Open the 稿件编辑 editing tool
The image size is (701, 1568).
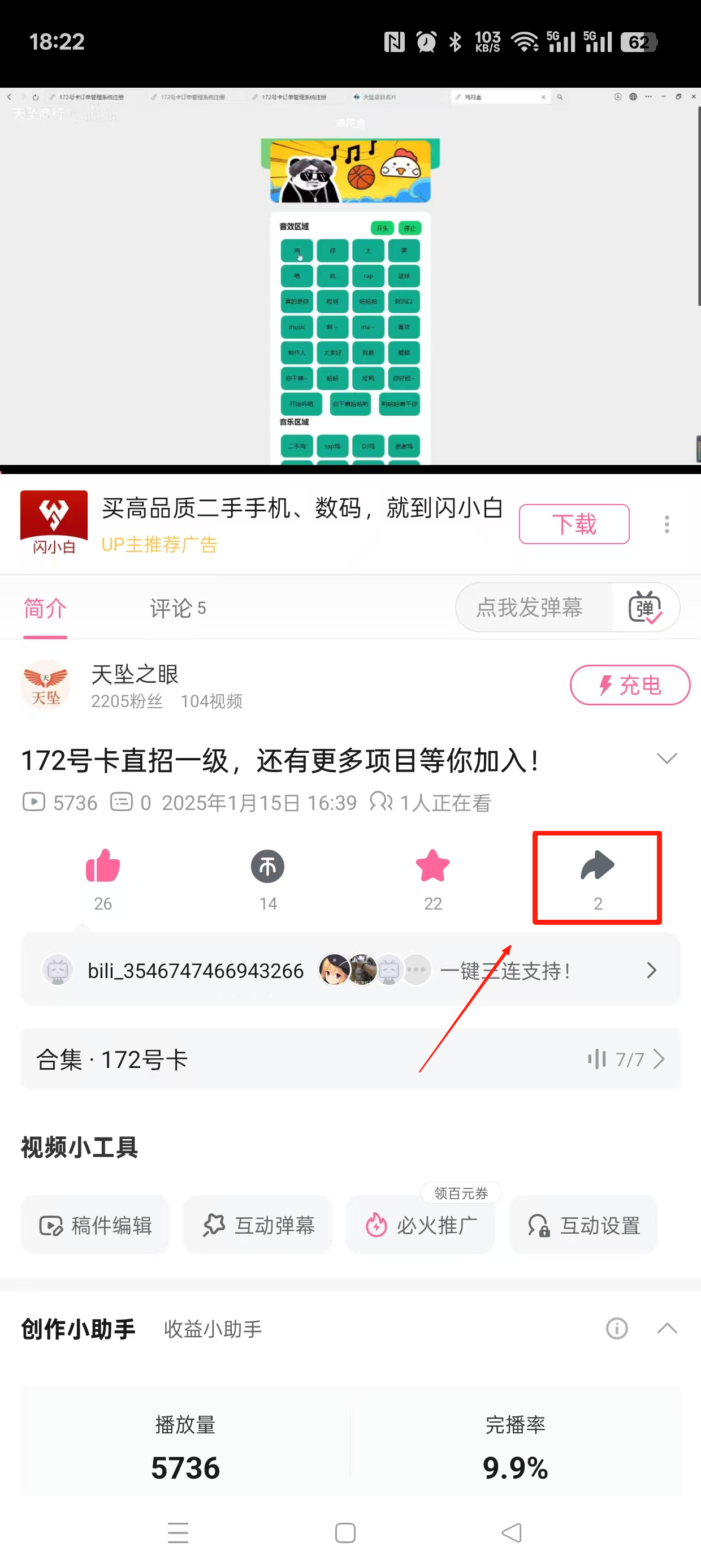pyautogui.click(x=94, y=1225)
